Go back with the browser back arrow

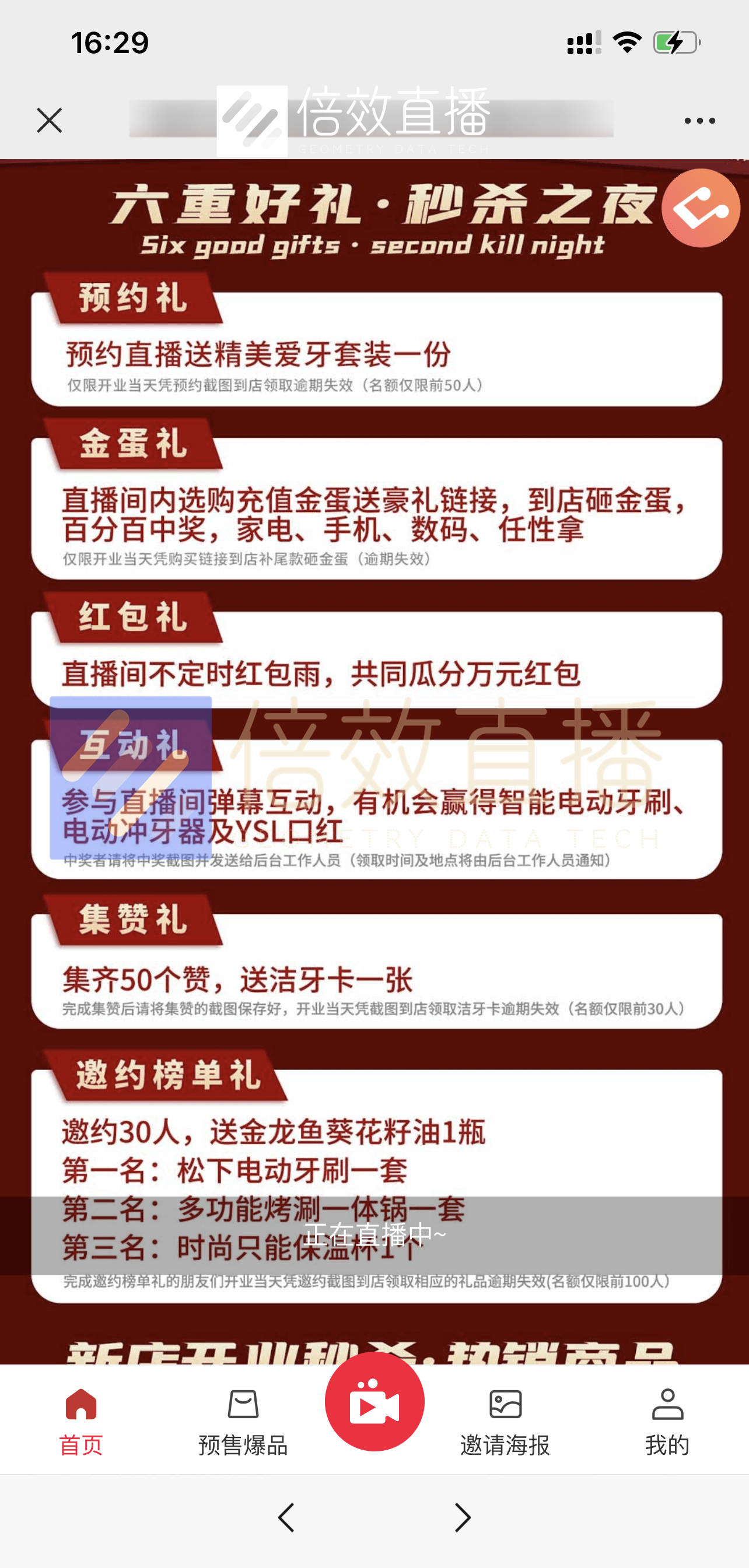[x=286, y=1517]
